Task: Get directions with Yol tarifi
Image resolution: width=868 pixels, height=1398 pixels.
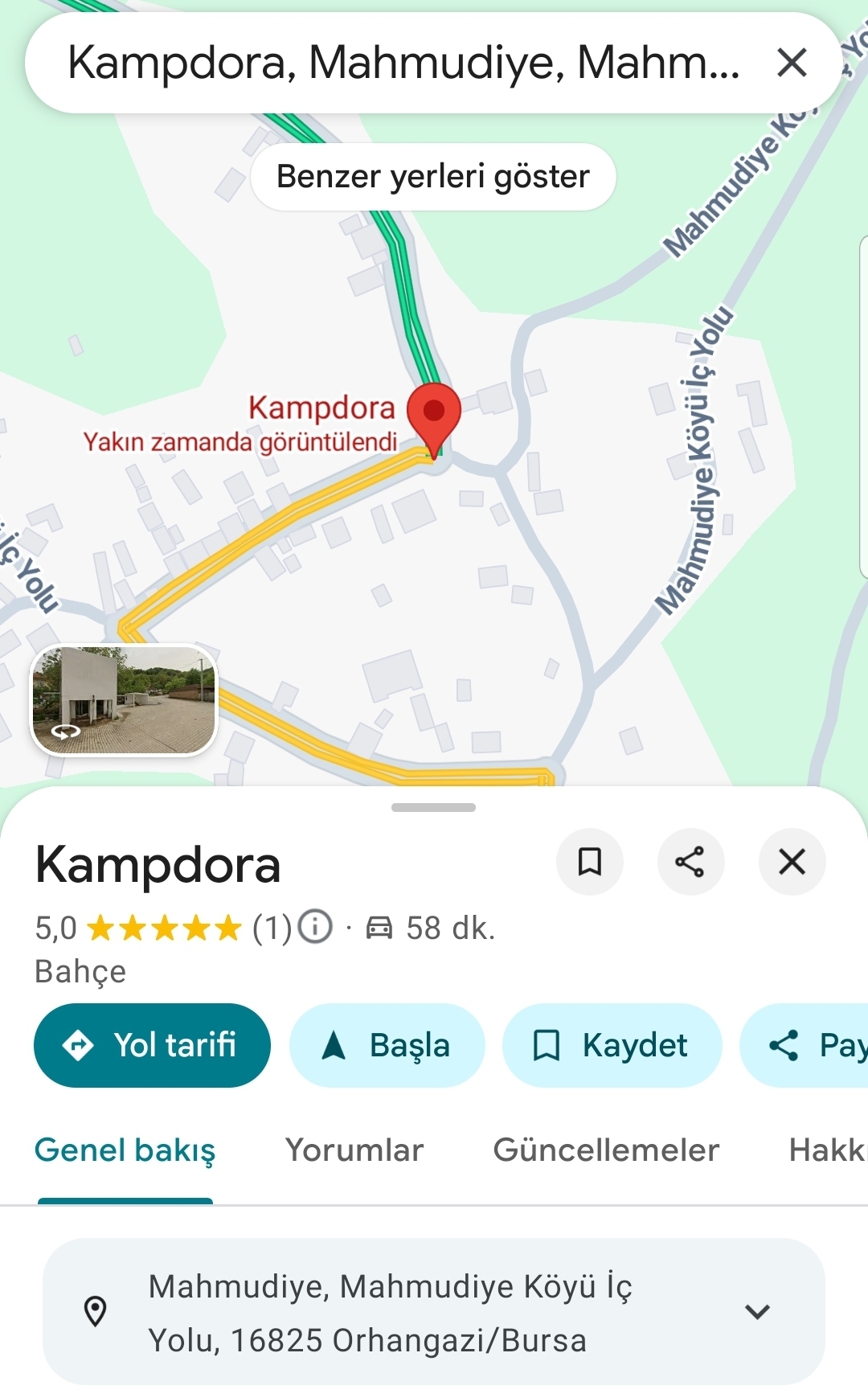Action: [152, 1045]
